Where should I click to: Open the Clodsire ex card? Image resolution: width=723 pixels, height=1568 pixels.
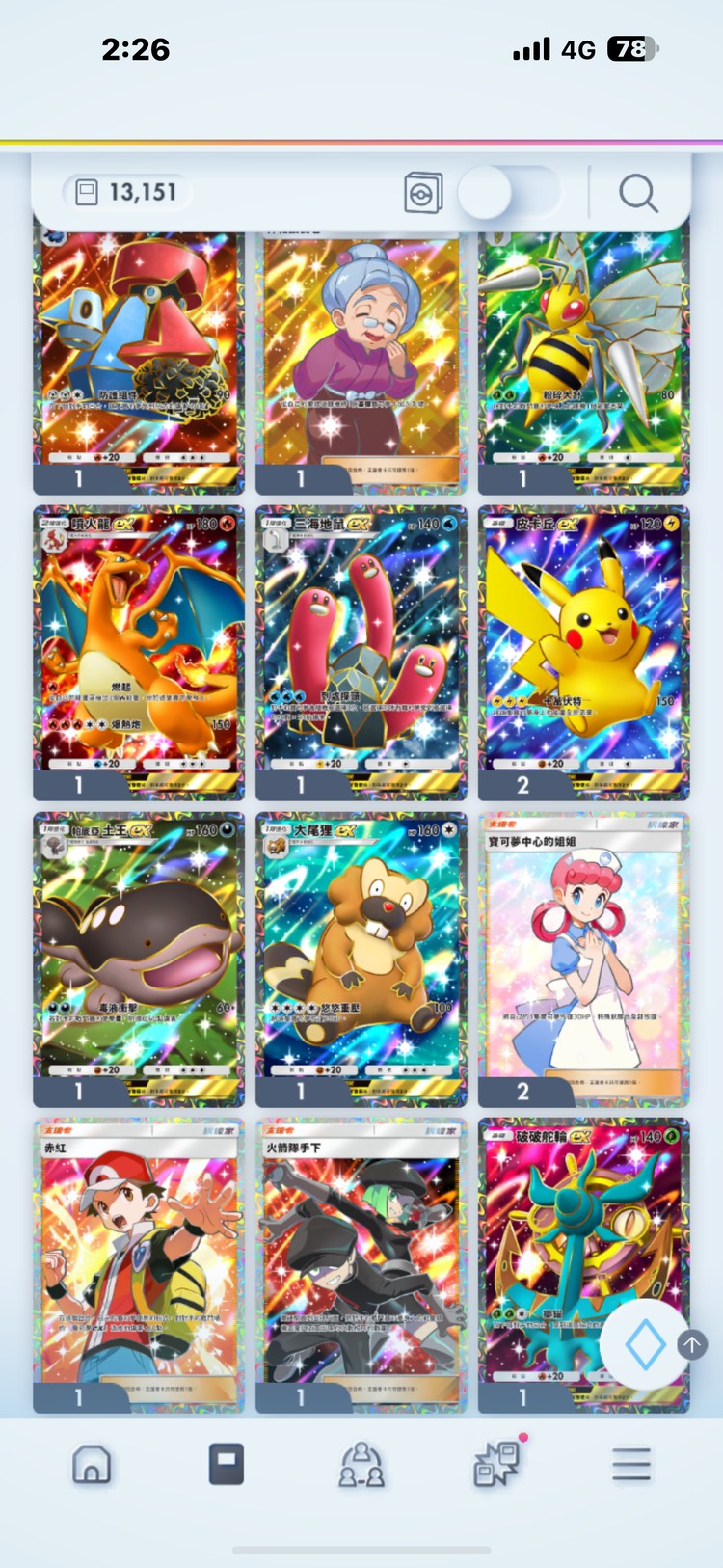pyautogui.click(x=139, y=948)
